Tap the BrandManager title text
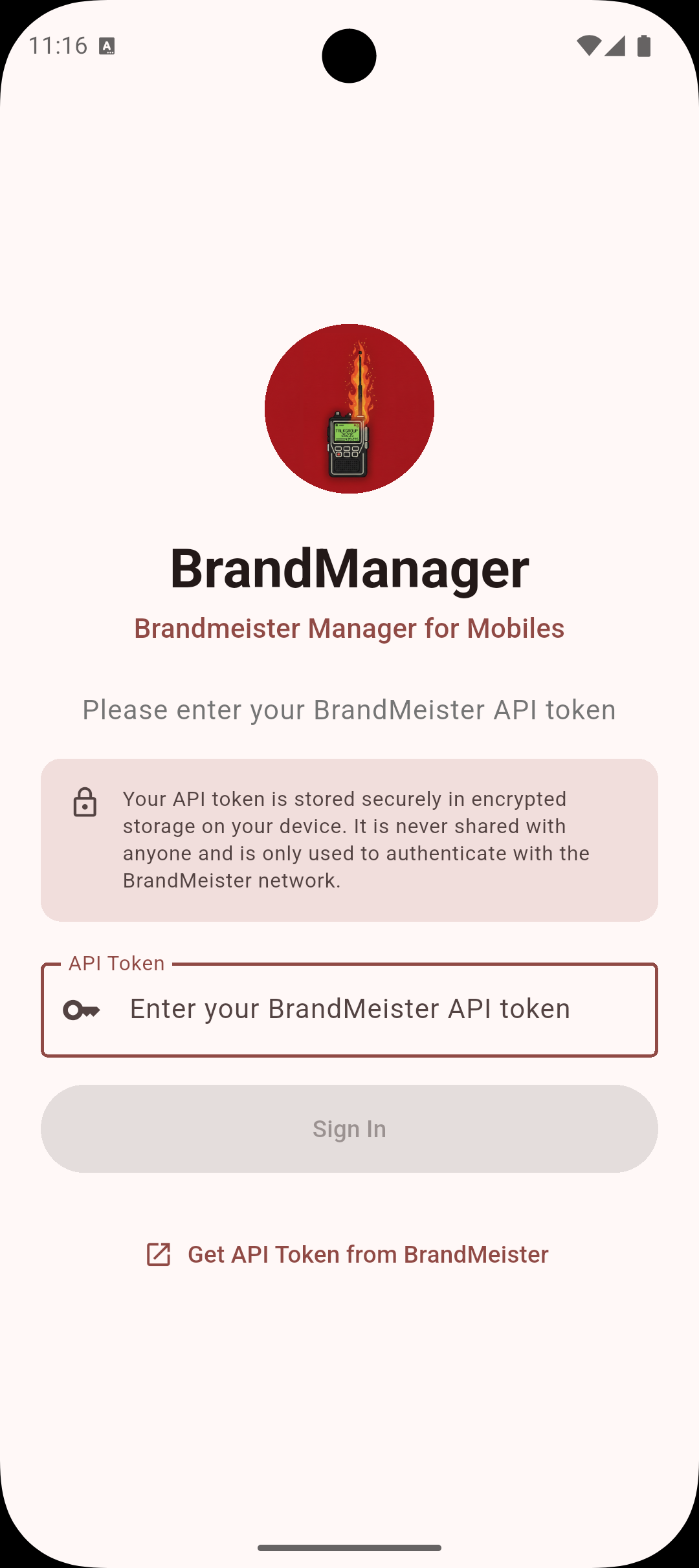Screen dimensions: 699x1568 pyautogui.click(x=349, y=568)
